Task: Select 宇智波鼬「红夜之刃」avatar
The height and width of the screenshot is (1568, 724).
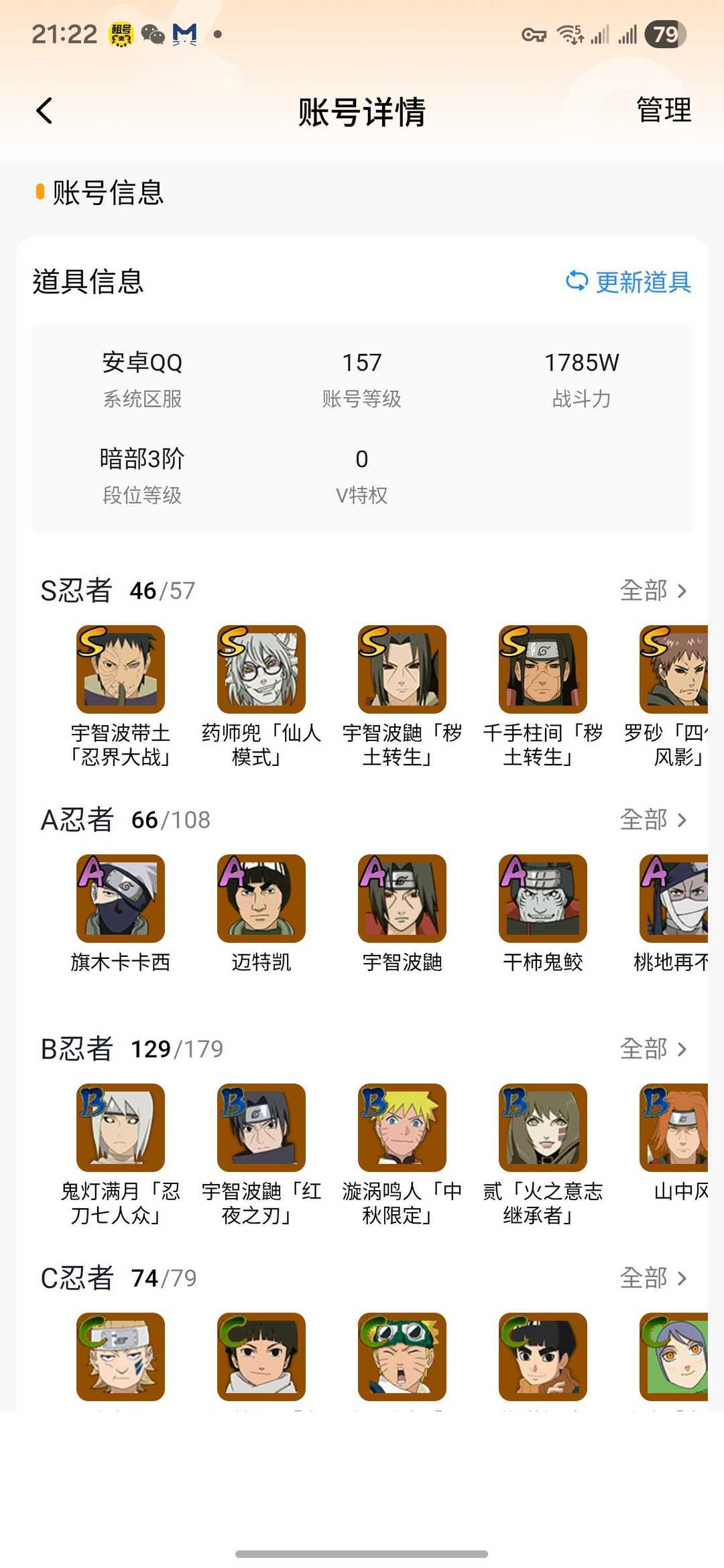Action: pos(261,1129)
